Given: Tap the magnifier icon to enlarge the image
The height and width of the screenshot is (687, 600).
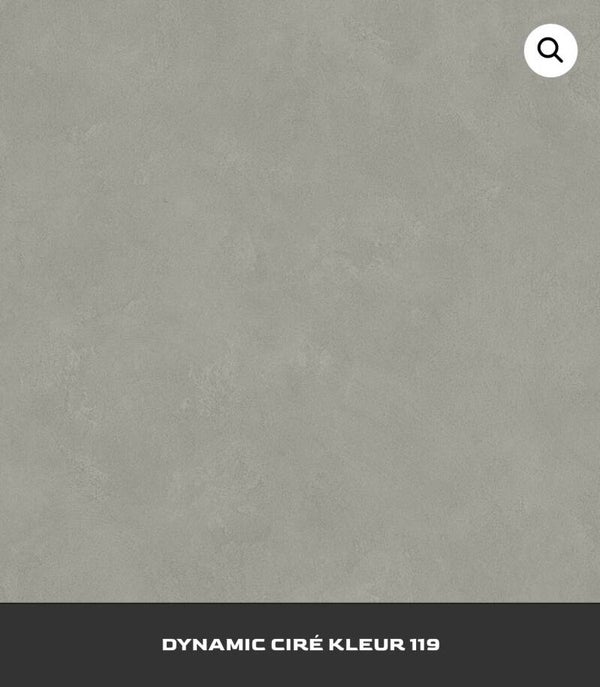Looking at the screenshot, I should (550, 51).
